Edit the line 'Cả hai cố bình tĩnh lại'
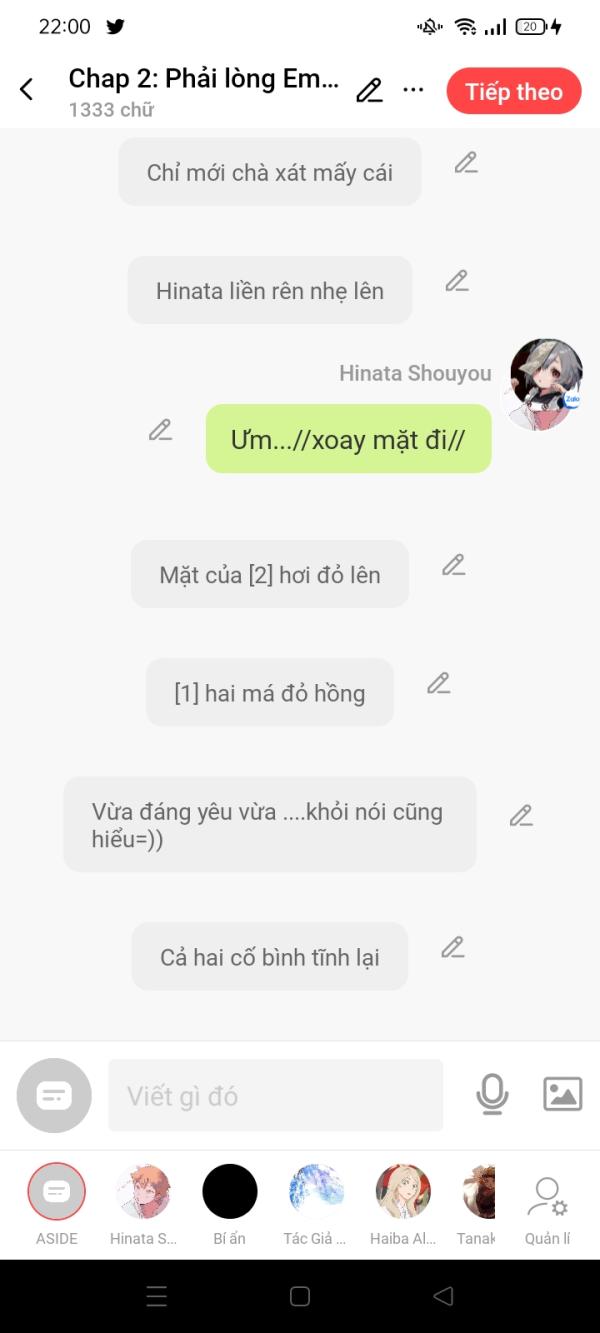The image size is (600, 1333). click(x=453, y=947)
